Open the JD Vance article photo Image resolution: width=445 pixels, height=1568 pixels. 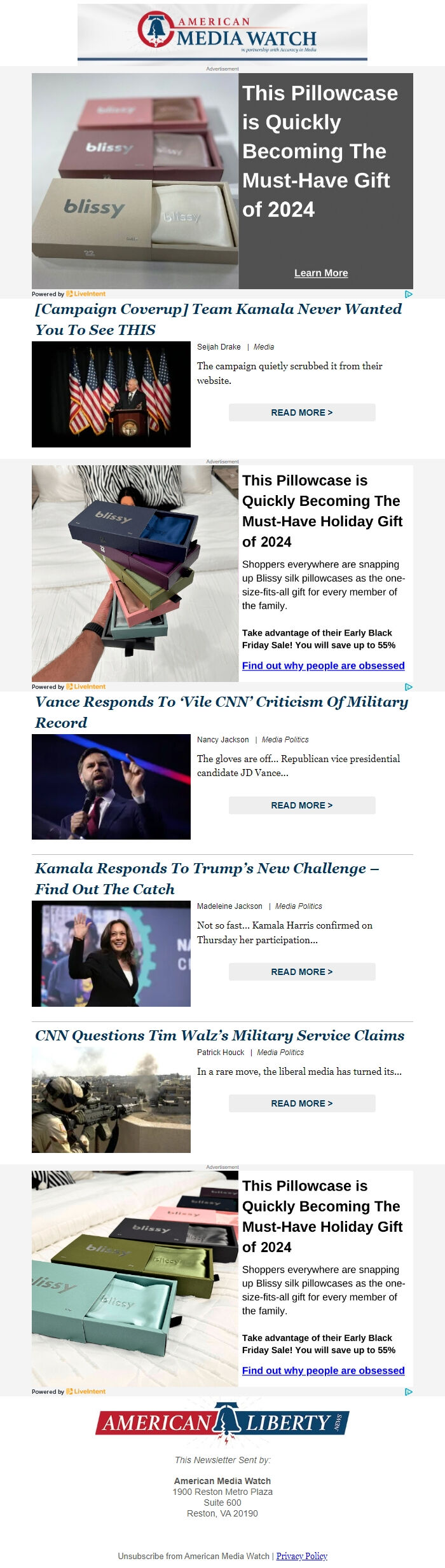[111, 787]
